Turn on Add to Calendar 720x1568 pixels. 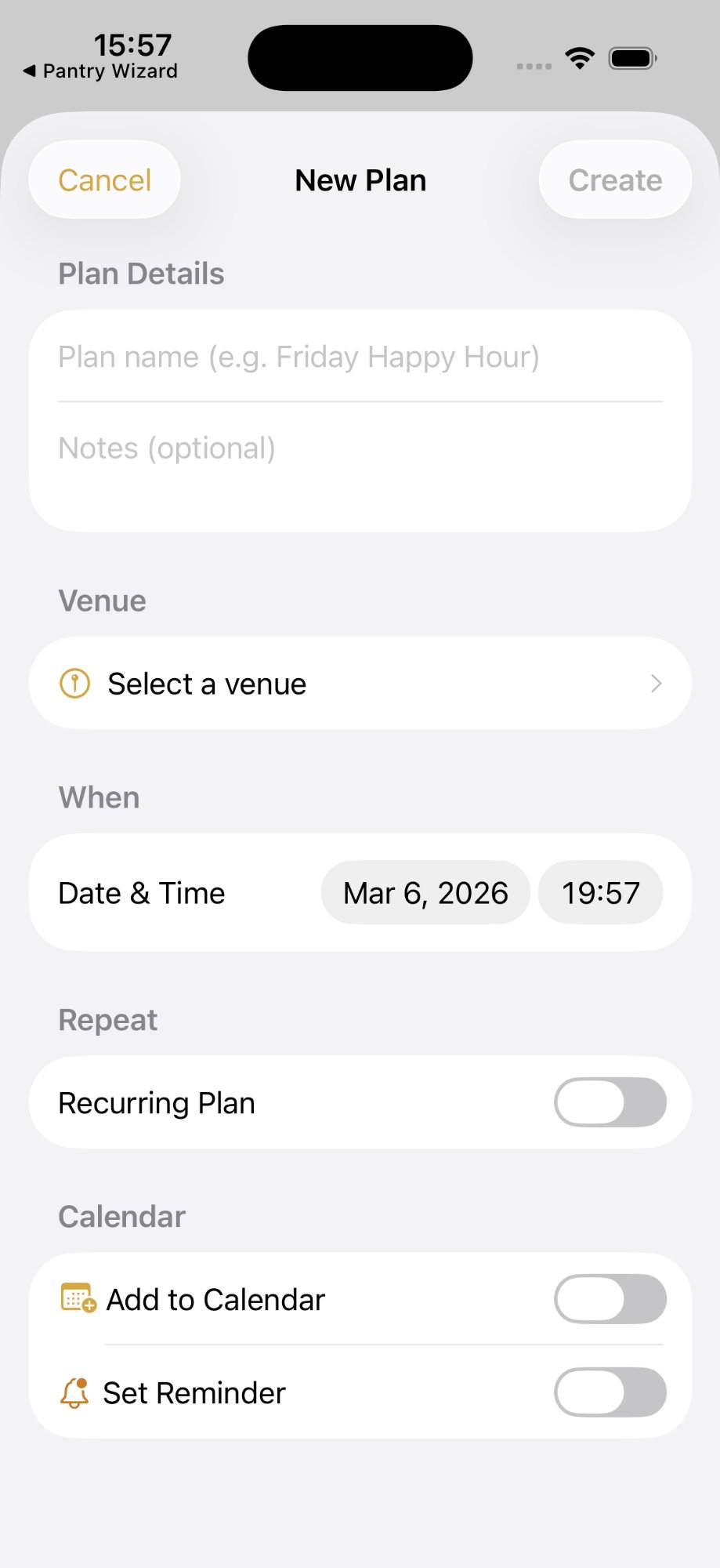(x=609, y=1298)
